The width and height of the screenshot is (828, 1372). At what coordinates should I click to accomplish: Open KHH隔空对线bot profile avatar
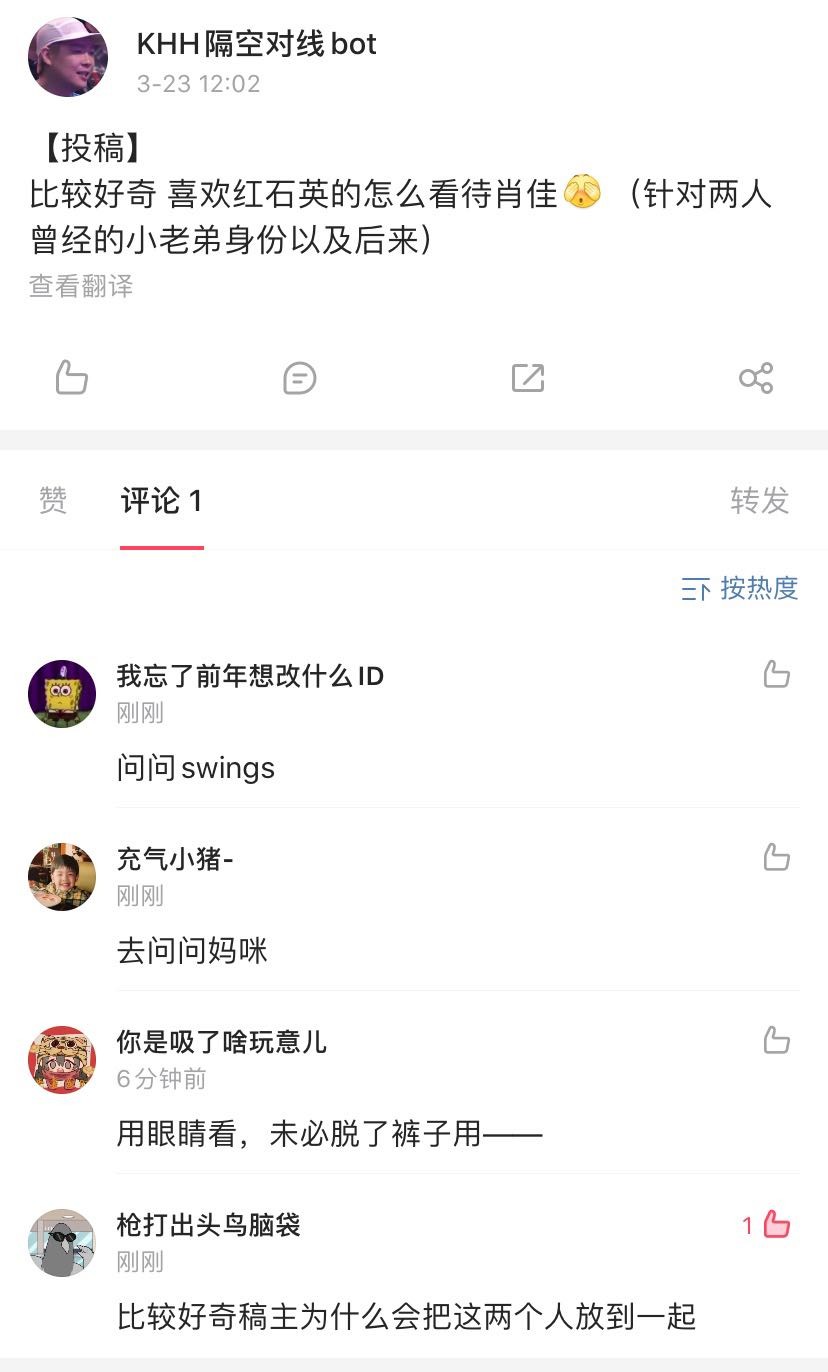pyautogui.click(x=67, y=57)
